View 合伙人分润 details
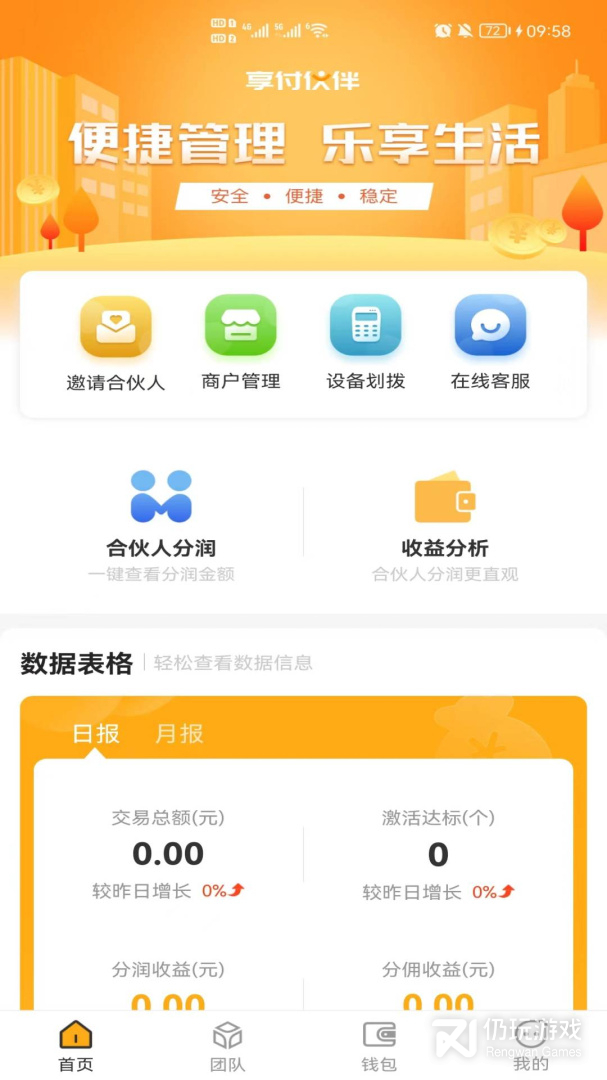Image resolution: width=607 pixels, height=1080 pixels. click(x=161, y=525)
